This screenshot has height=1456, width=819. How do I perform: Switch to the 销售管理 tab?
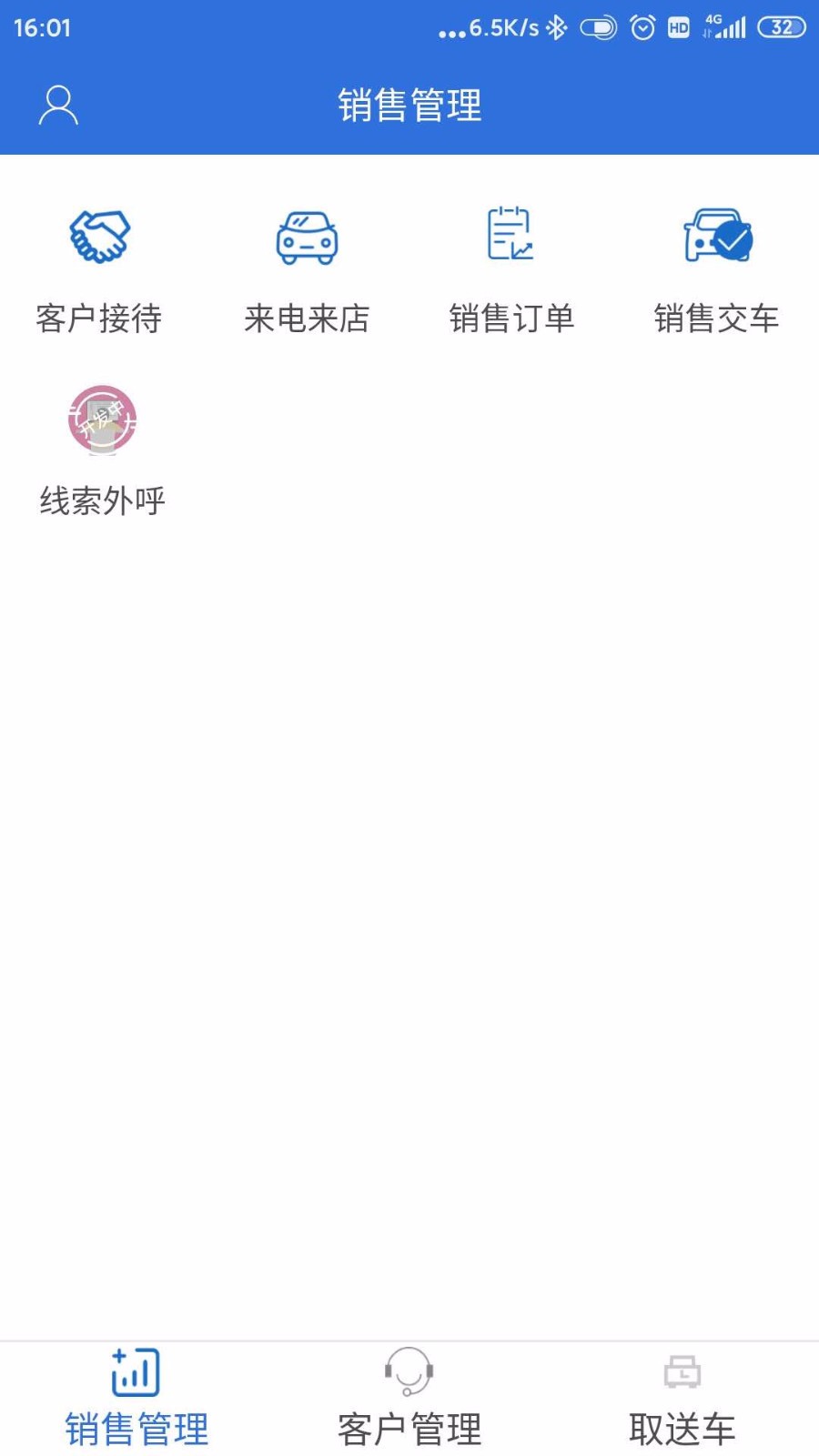tap(136, 1399)
